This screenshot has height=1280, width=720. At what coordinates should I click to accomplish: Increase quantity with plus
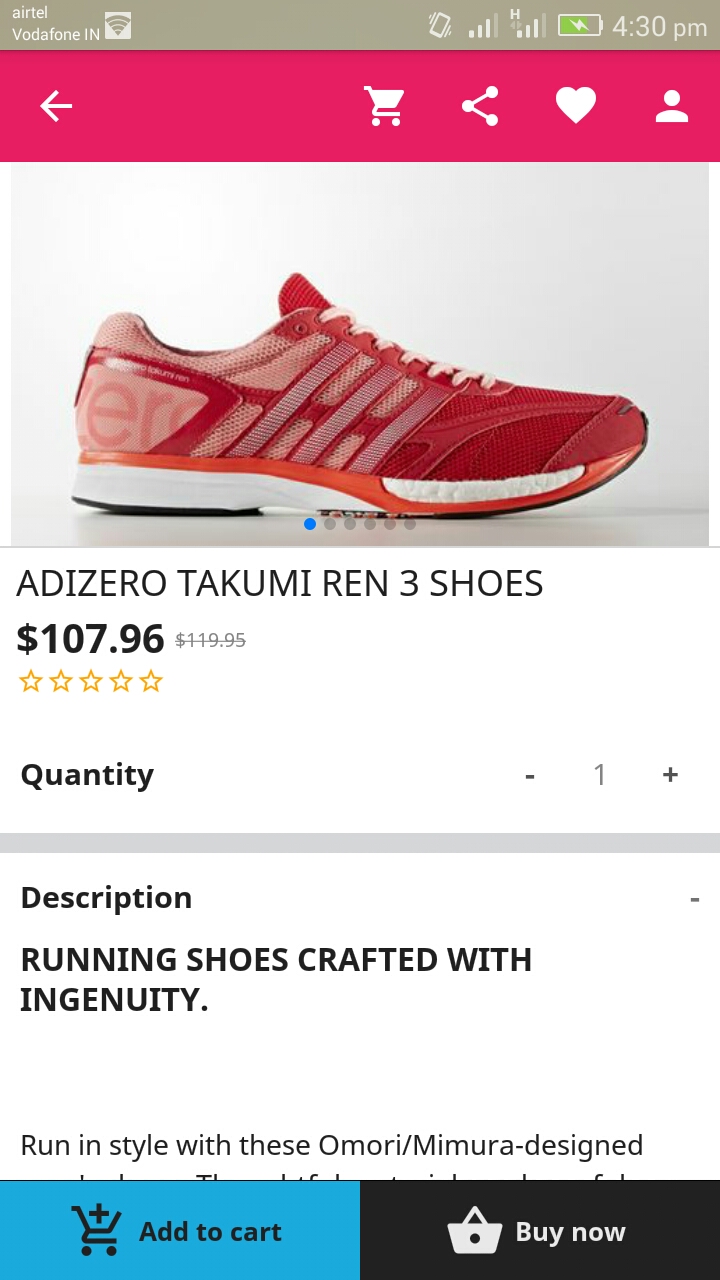pos(670,775)
